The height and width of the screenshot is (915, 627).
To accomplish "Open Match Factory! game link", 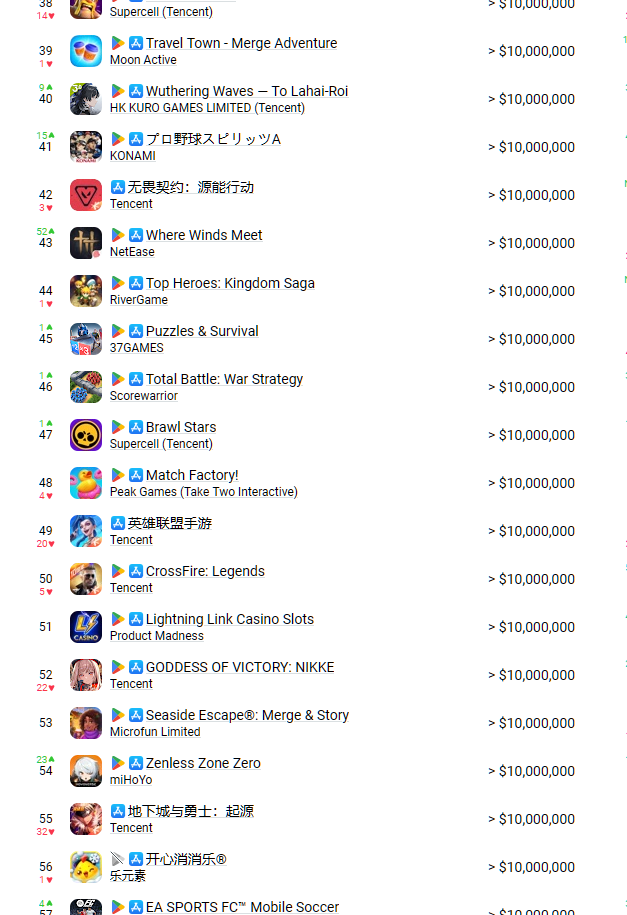I will tap(192, 475).
